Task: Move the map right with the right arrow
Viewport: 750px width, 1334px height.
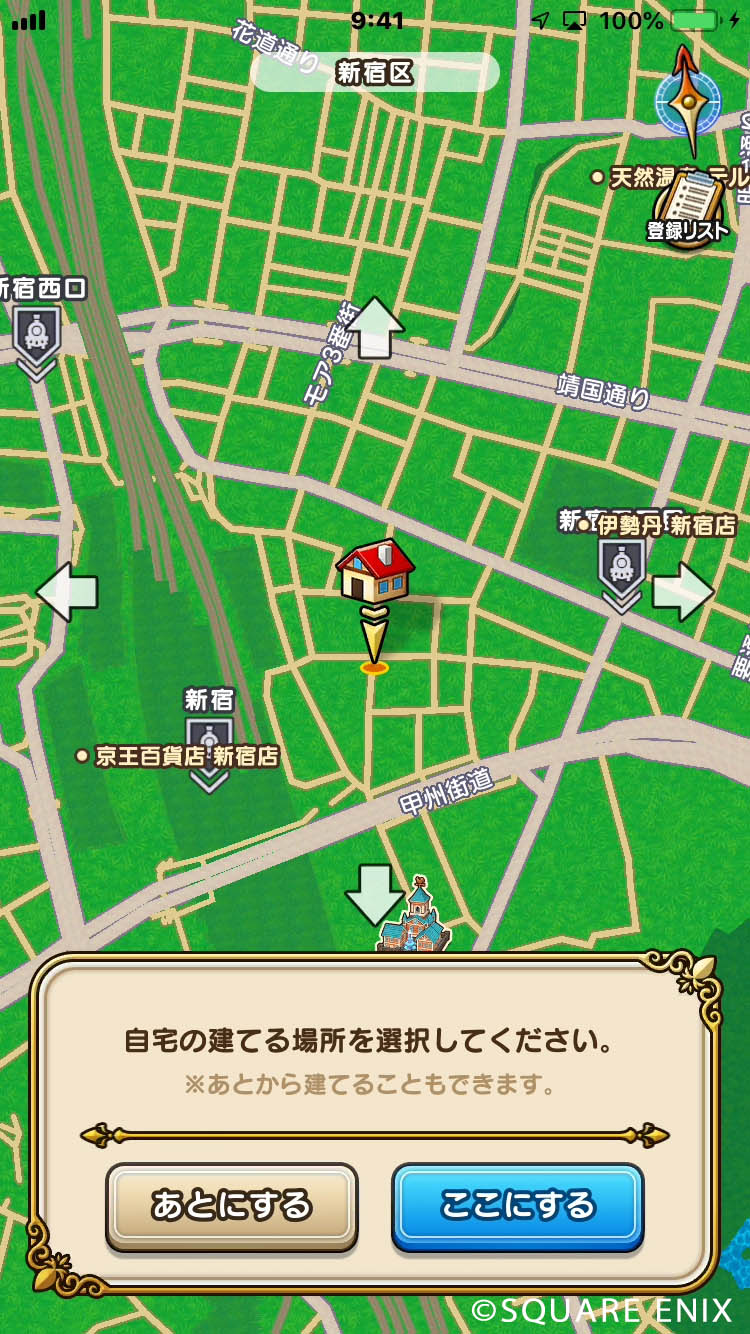Action: [683, 591]
